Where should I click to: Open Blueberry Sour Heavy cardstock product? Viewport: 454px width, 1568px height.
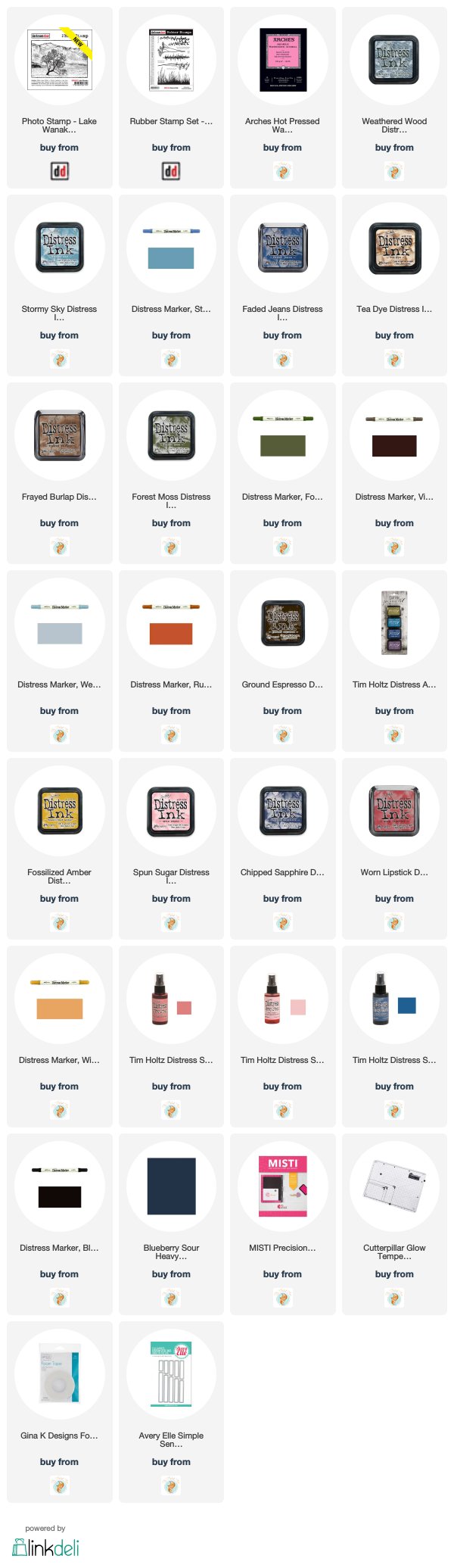point(171,1187)
